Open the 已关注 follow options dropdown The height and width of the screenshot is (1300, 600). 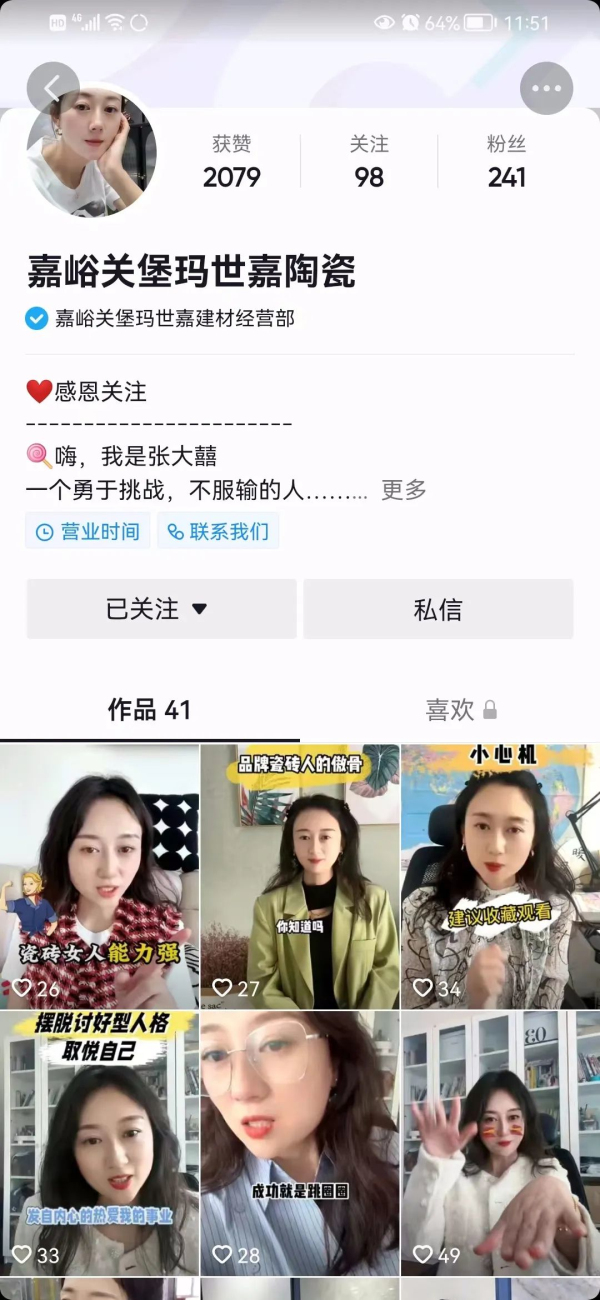pos(161,609)
